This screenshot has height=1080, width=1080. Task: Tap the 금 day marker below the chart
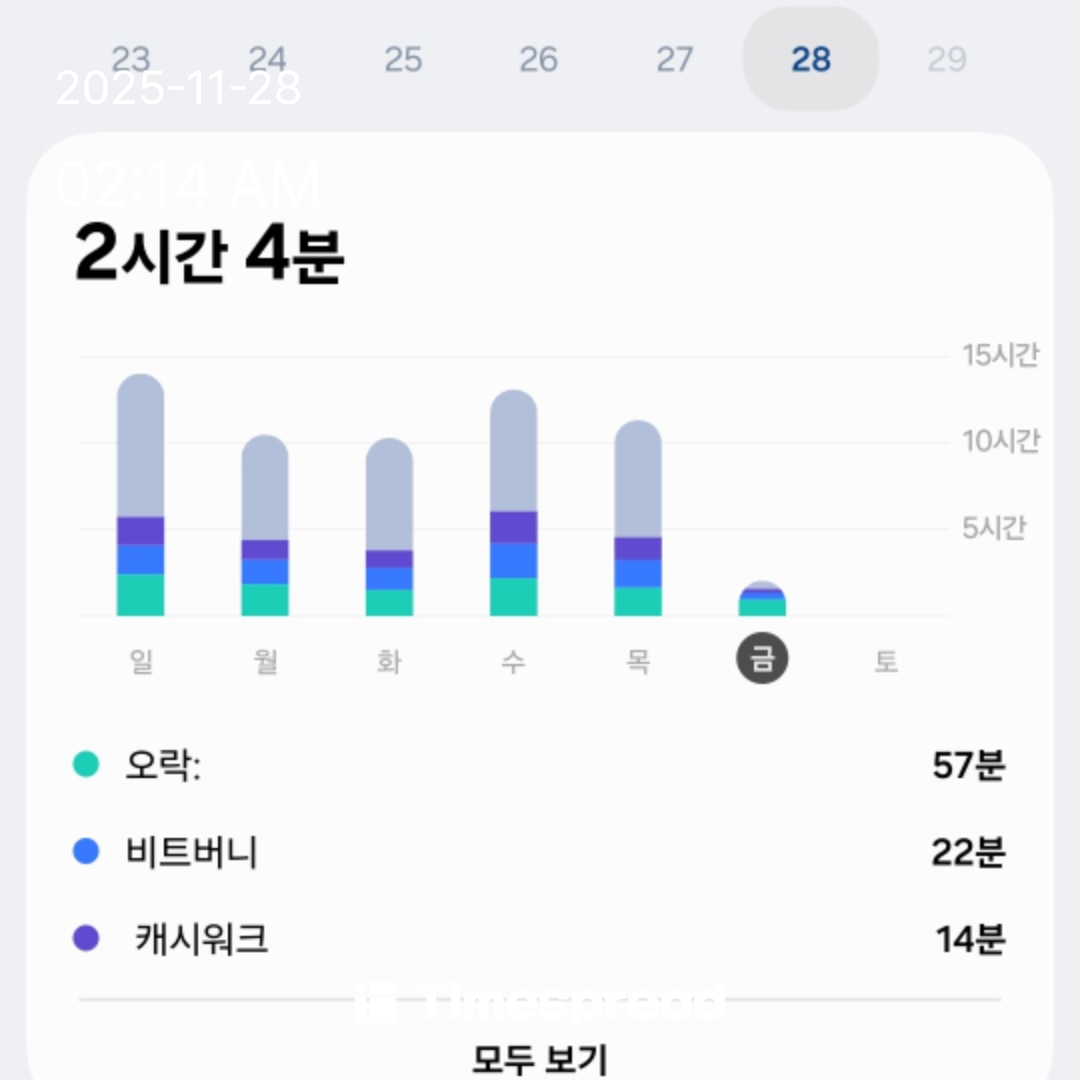pos(762,660)
